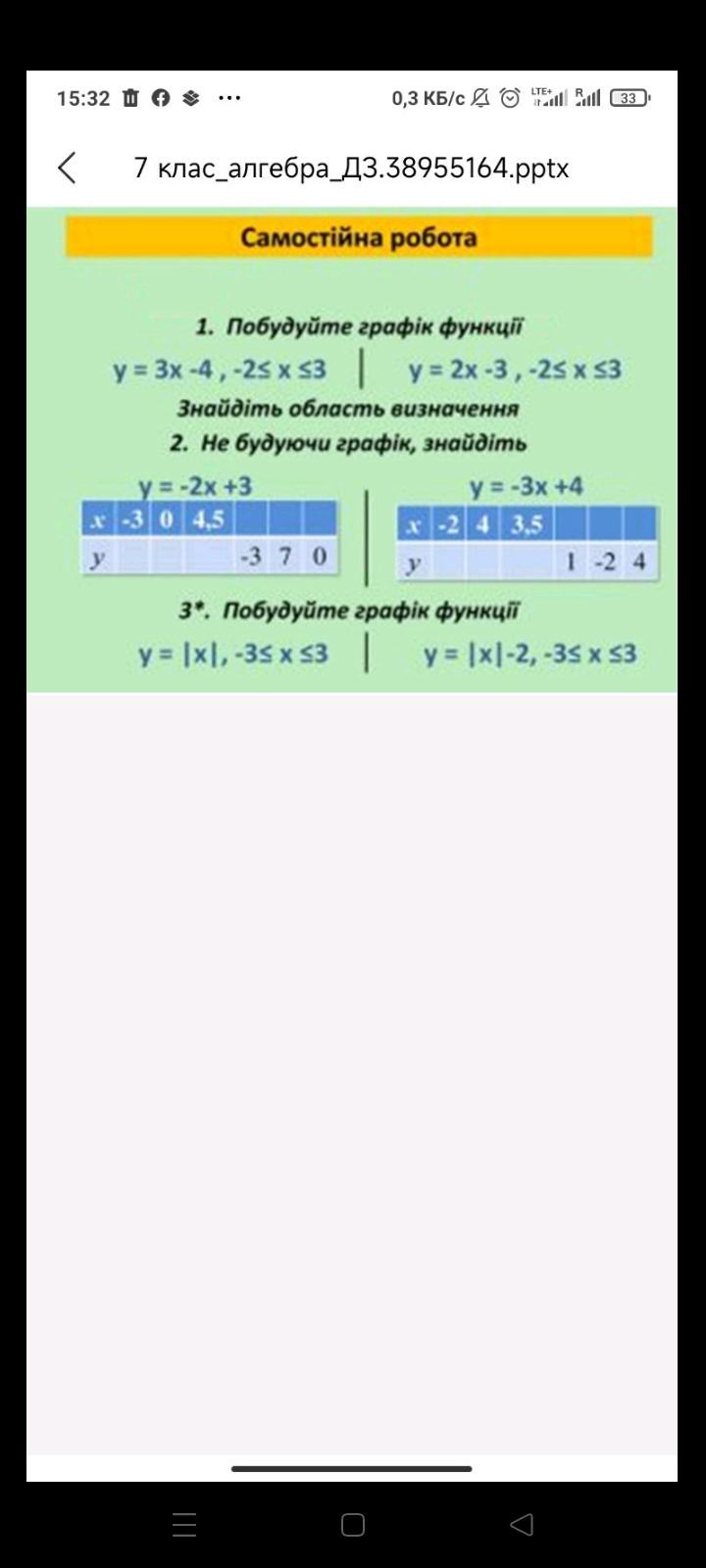
Task: Go back from the pptx viewer
Action: (67, 168)
